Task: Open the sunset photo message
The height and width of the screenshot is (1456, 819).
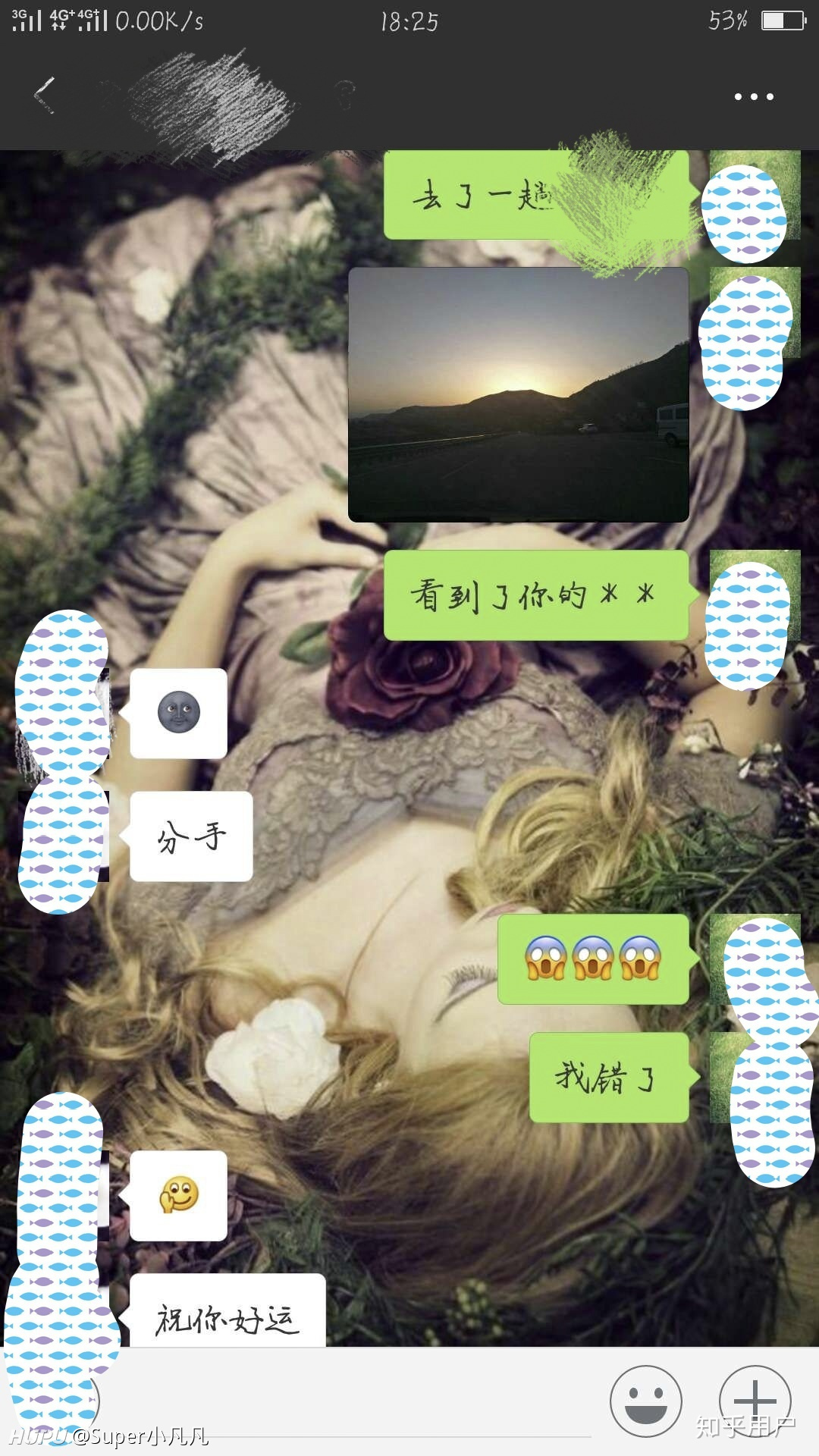Action: (x=519, y=394)
